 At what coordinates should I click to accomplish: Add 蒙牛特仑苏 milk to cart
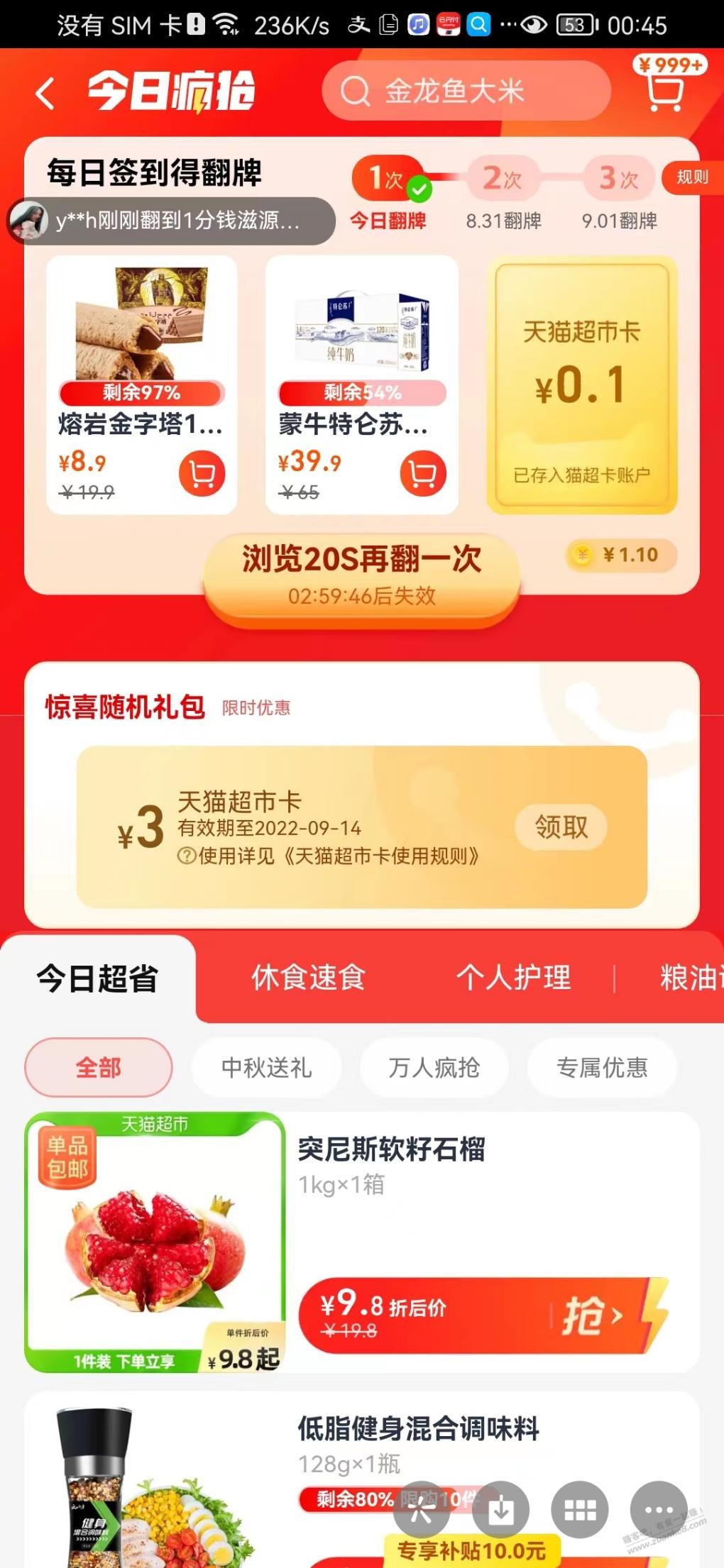pyautogui.click(x=423, y=474)
